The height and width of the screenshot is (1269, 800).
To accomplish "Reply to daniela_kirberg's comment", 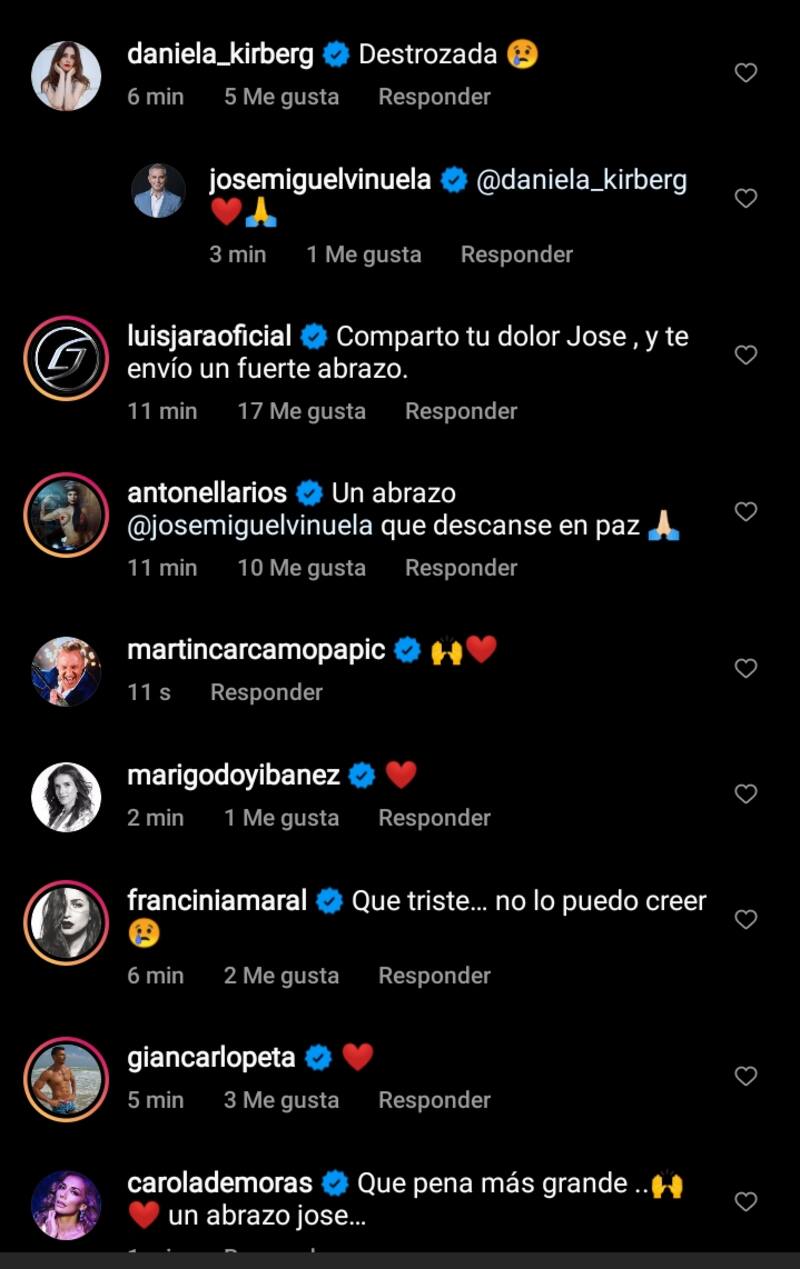I will tap(434, 97).
